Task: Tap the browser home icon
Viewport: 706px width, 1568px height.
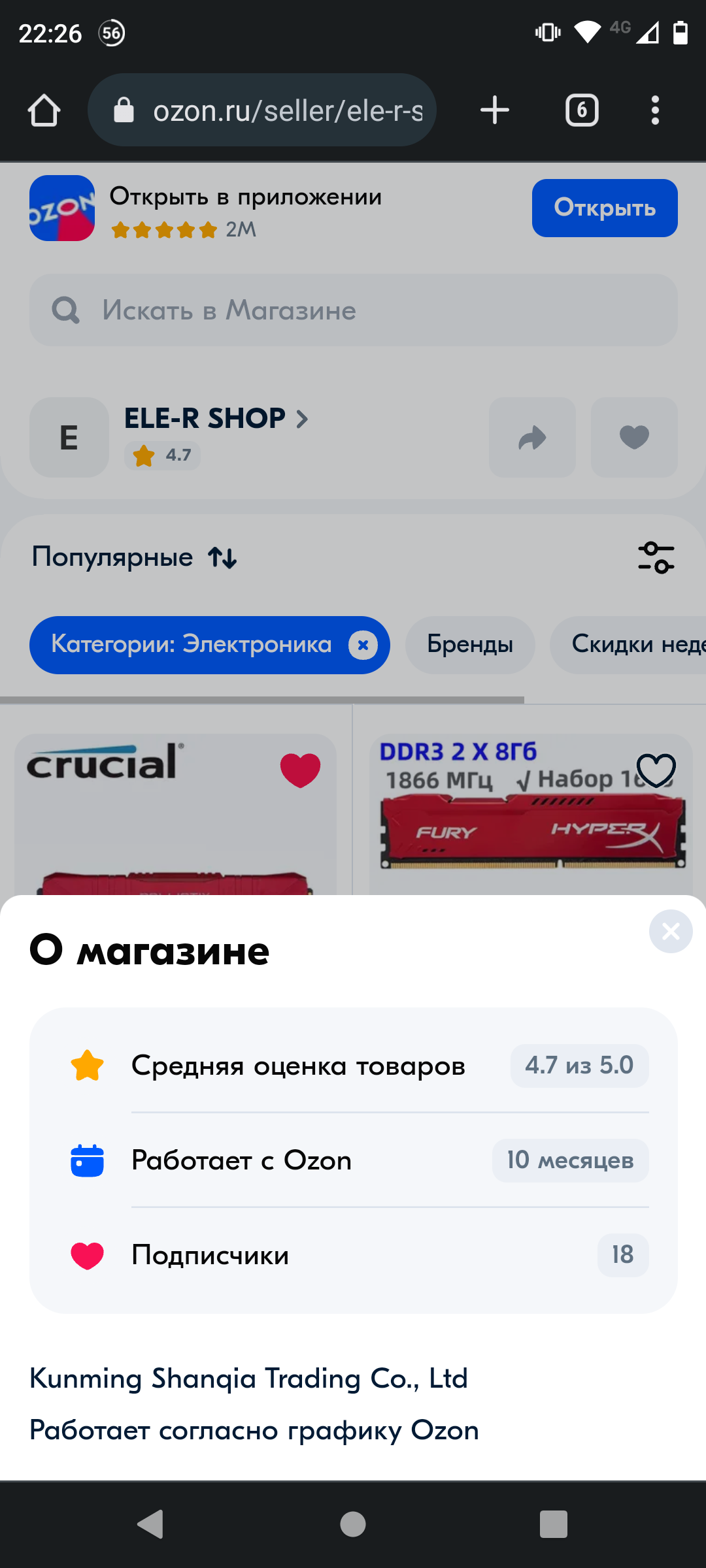Action: [44, 110]
